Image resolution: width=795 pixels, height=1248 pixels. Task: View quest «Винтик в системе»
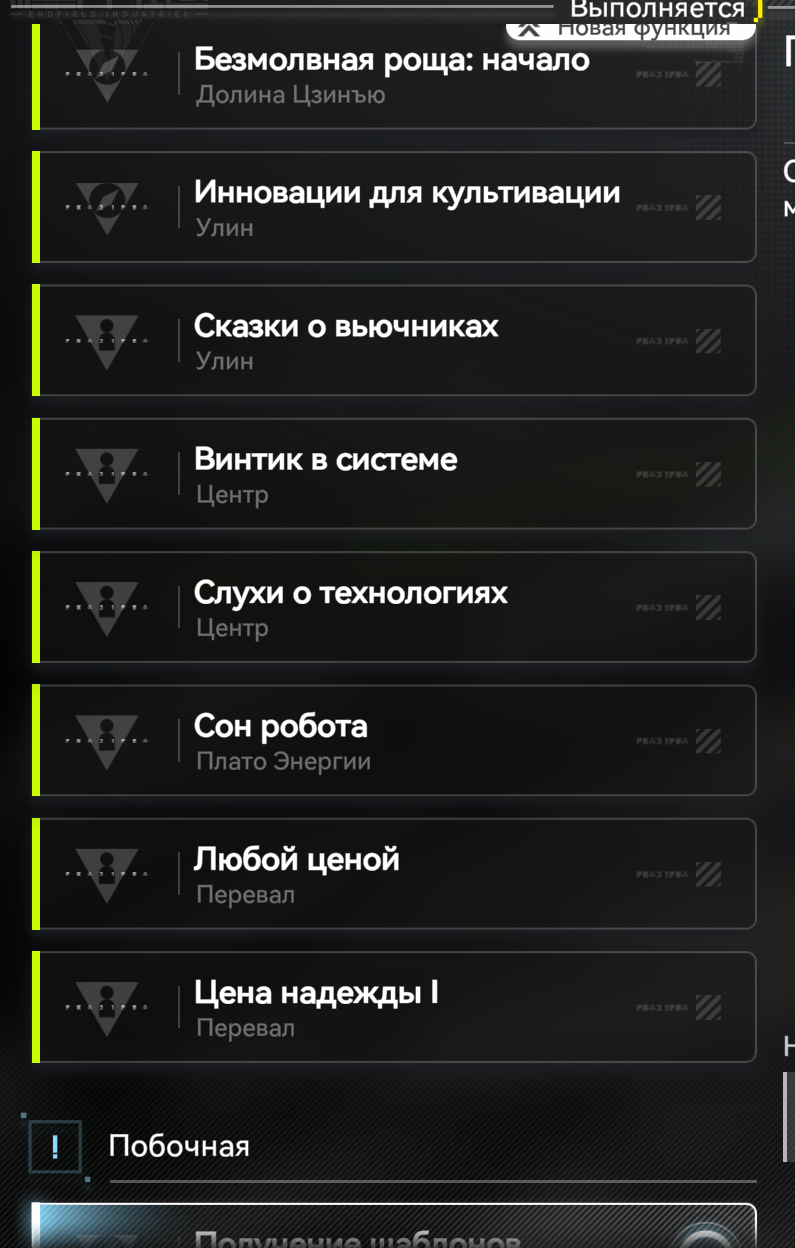coord(396,474)
